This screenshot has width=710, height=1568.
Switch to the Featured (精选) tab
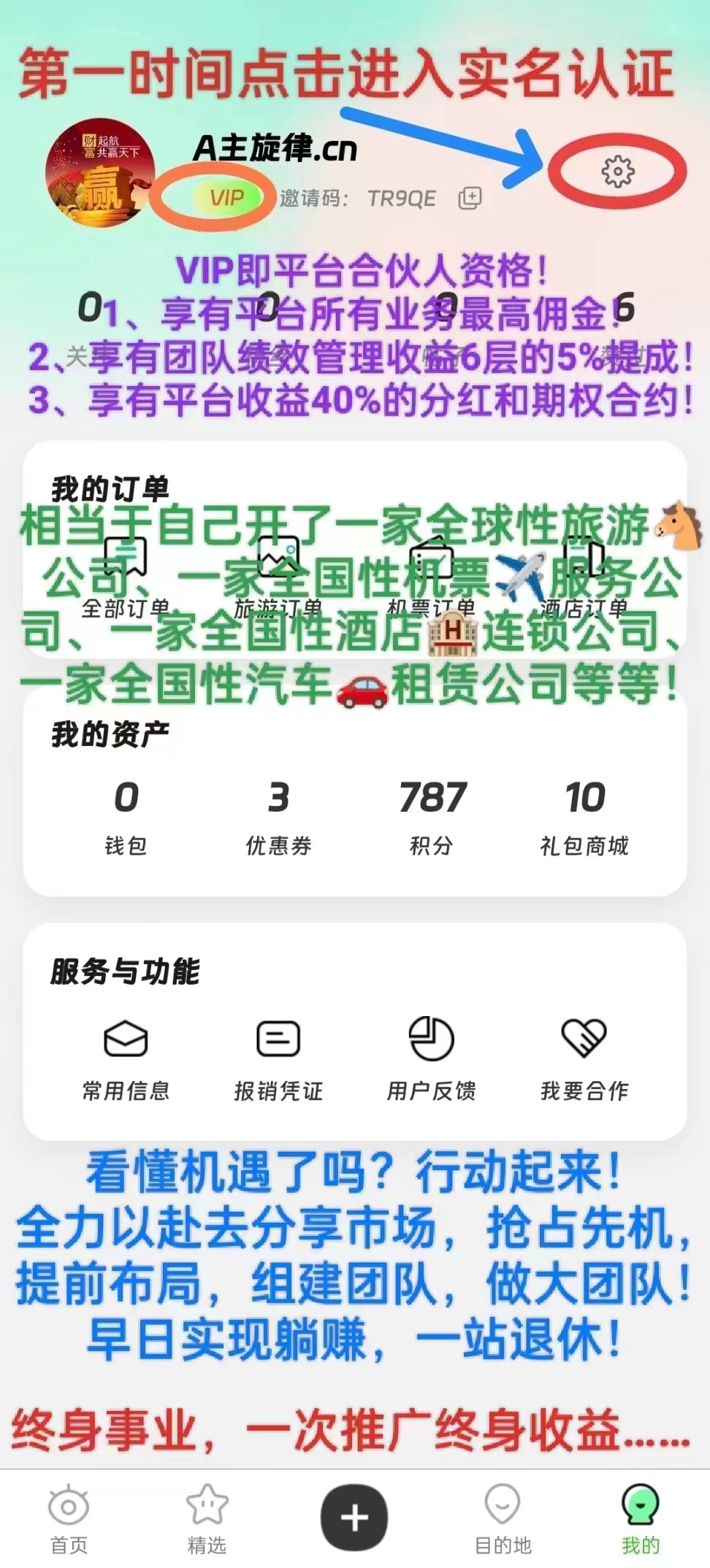point(207,1518)
